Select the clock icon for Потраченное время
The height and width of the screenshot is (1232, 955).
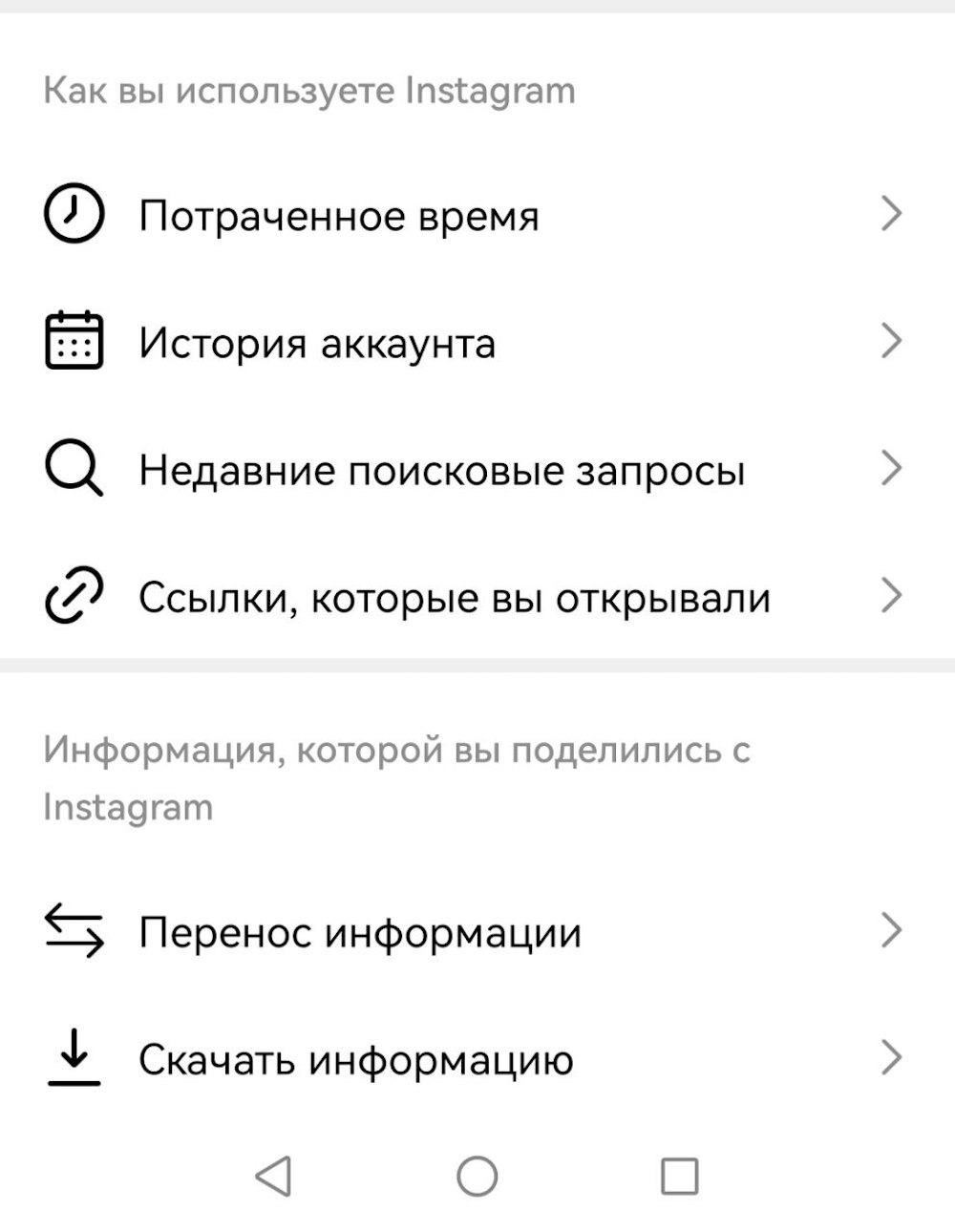73,214
